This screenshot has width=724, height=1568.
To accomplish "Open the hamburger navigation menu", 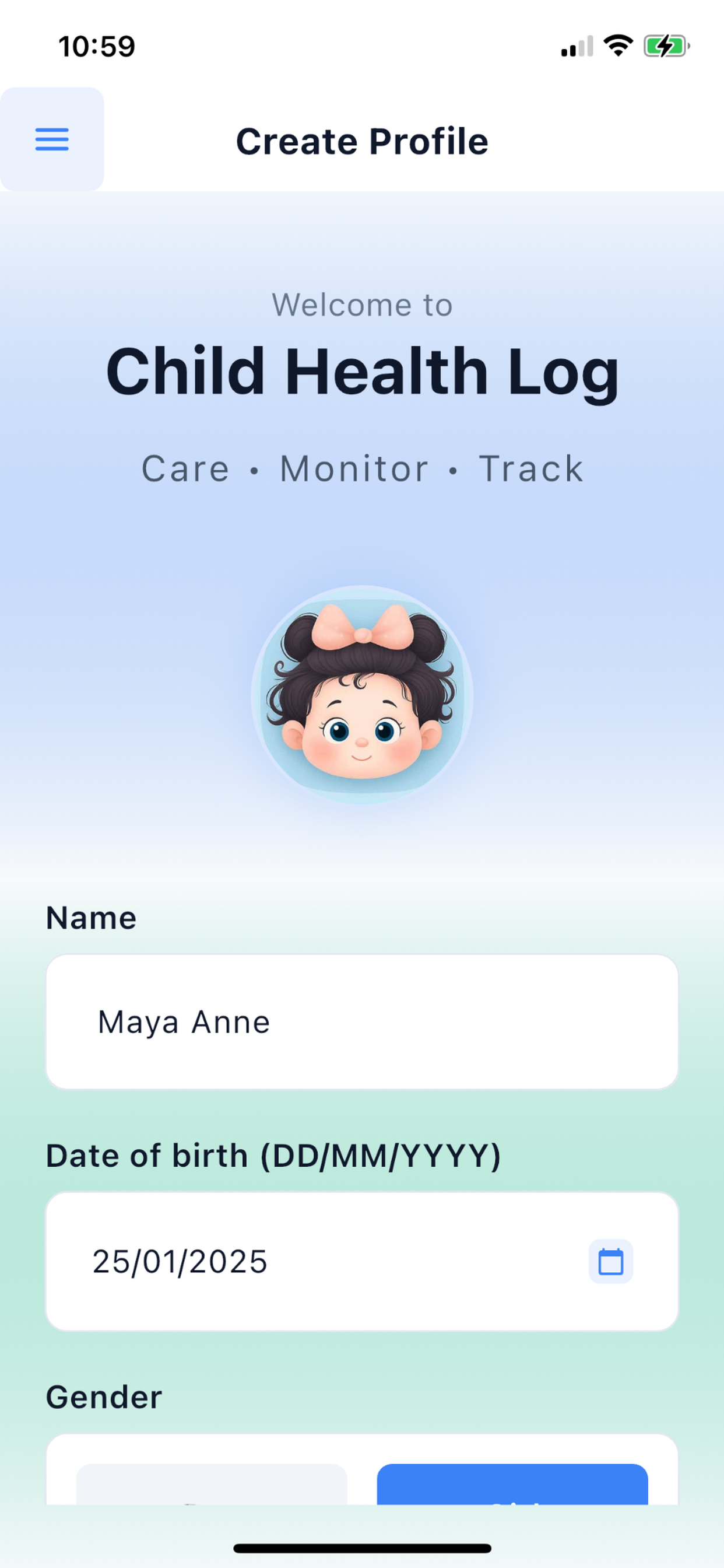I will pos(52,140).
